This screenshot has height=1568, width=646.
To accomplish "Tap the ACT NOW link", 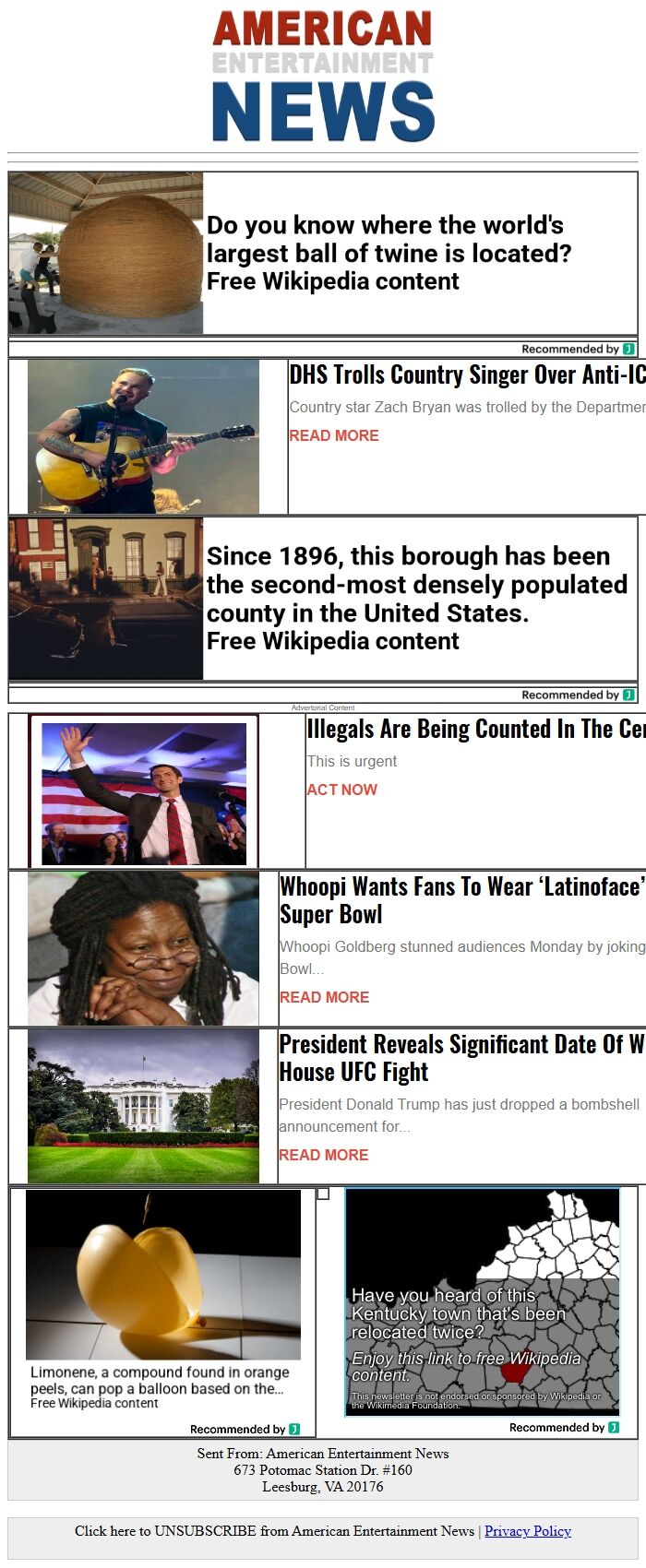I will [342, 790].
